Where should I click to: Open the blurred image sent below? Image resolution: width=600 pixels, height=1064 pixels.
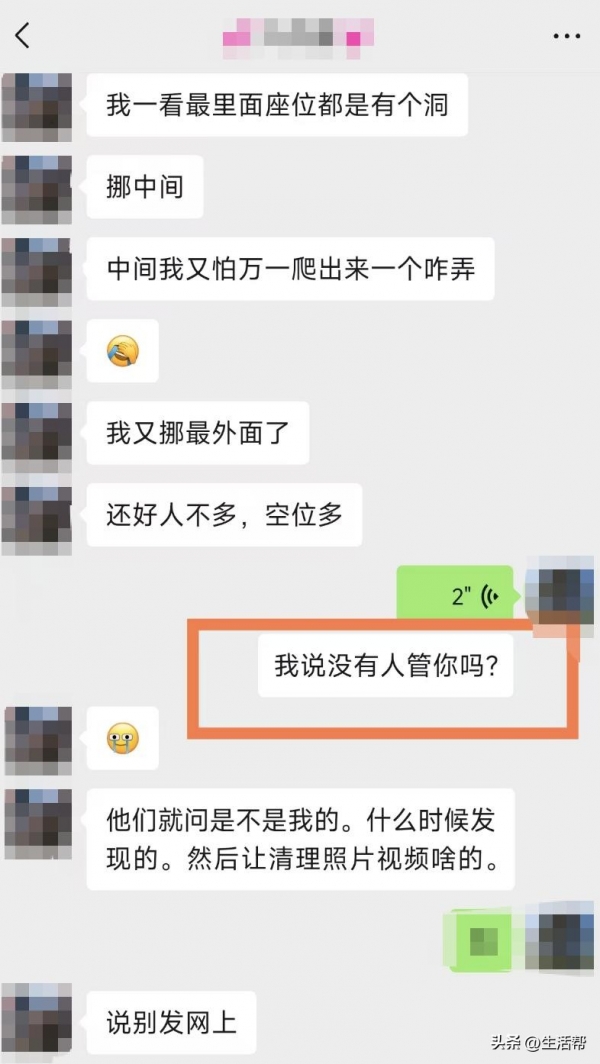[483, 940]
